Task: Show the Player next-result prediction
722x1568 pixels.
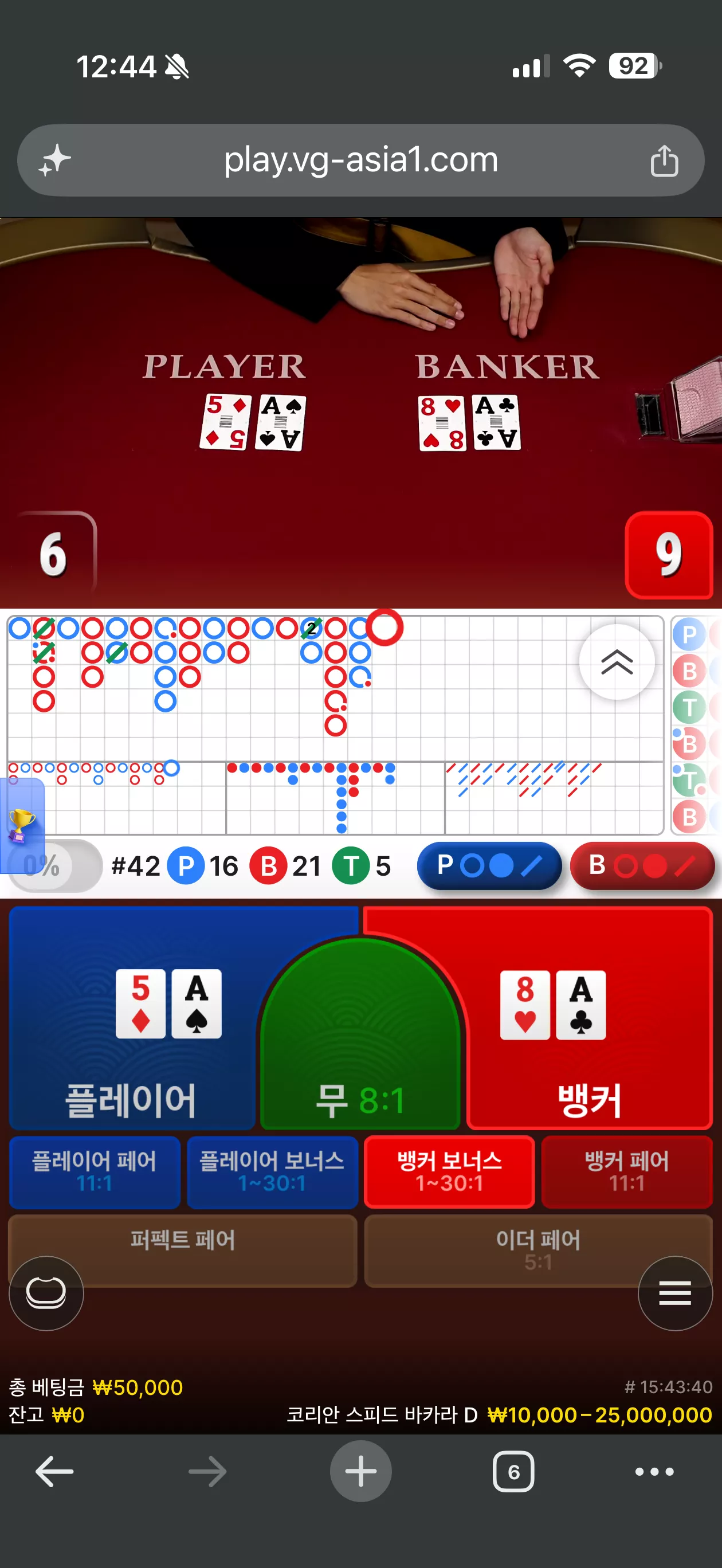Action: 489,865
